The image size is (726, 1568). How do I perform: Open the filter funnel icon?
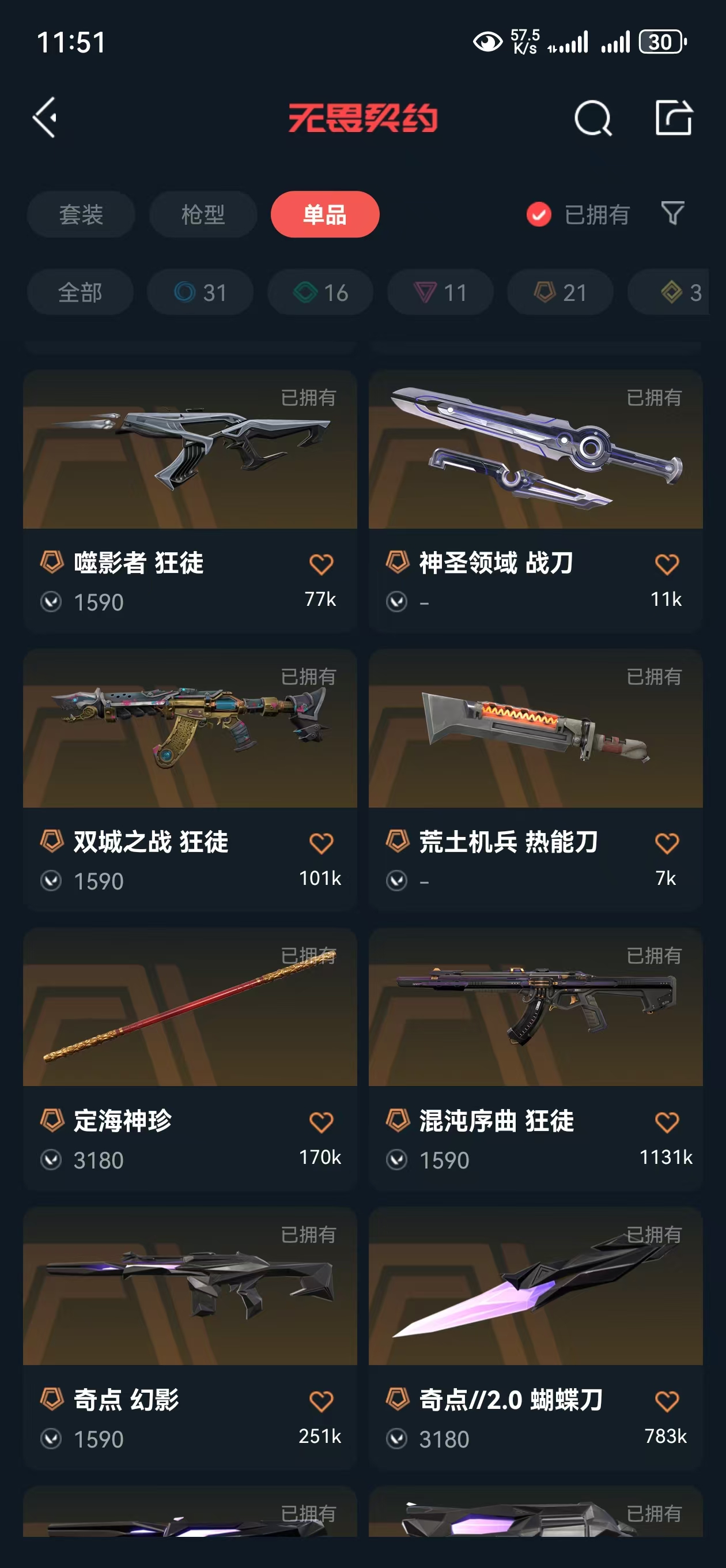[672, 214]
